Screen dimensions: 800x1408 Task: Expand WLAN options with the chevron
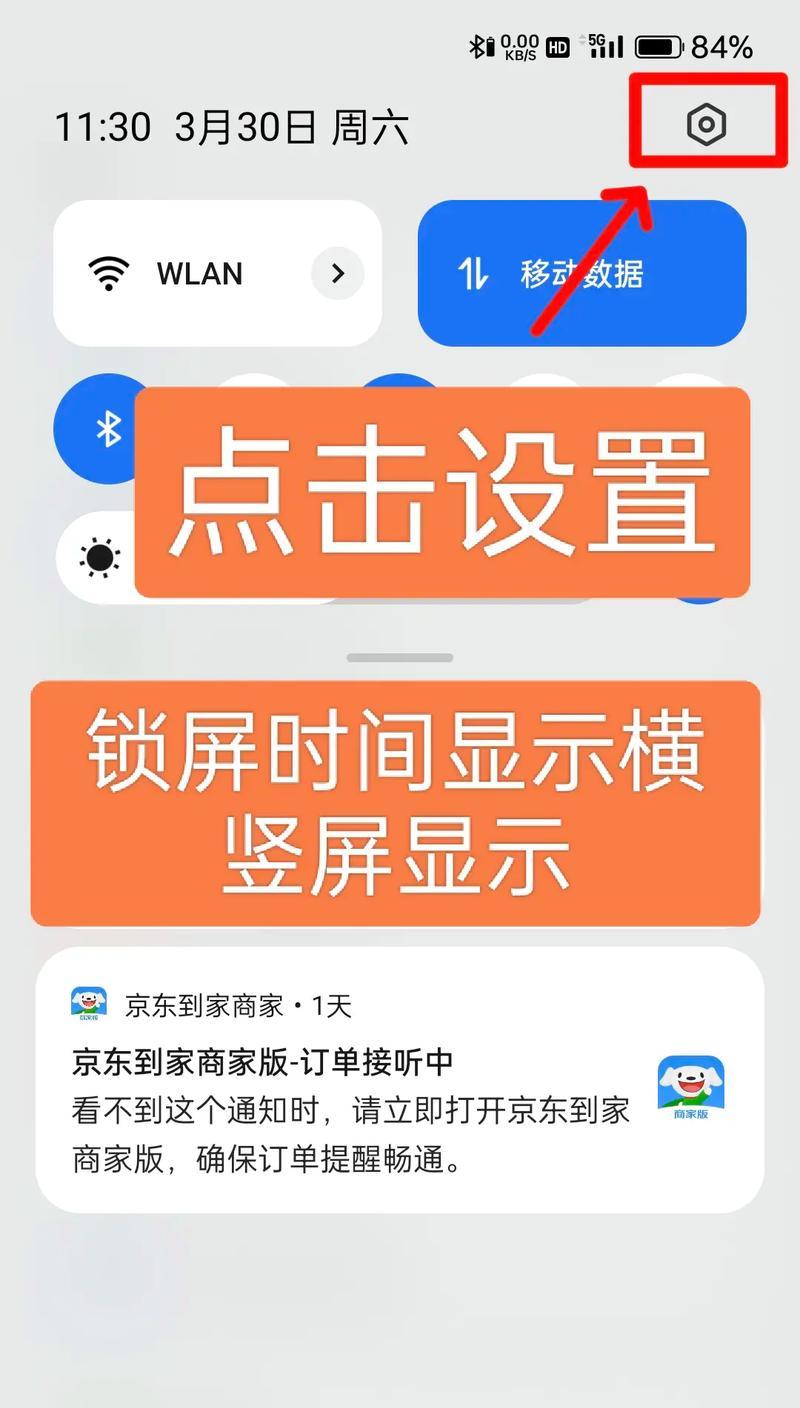coord(337,273)
